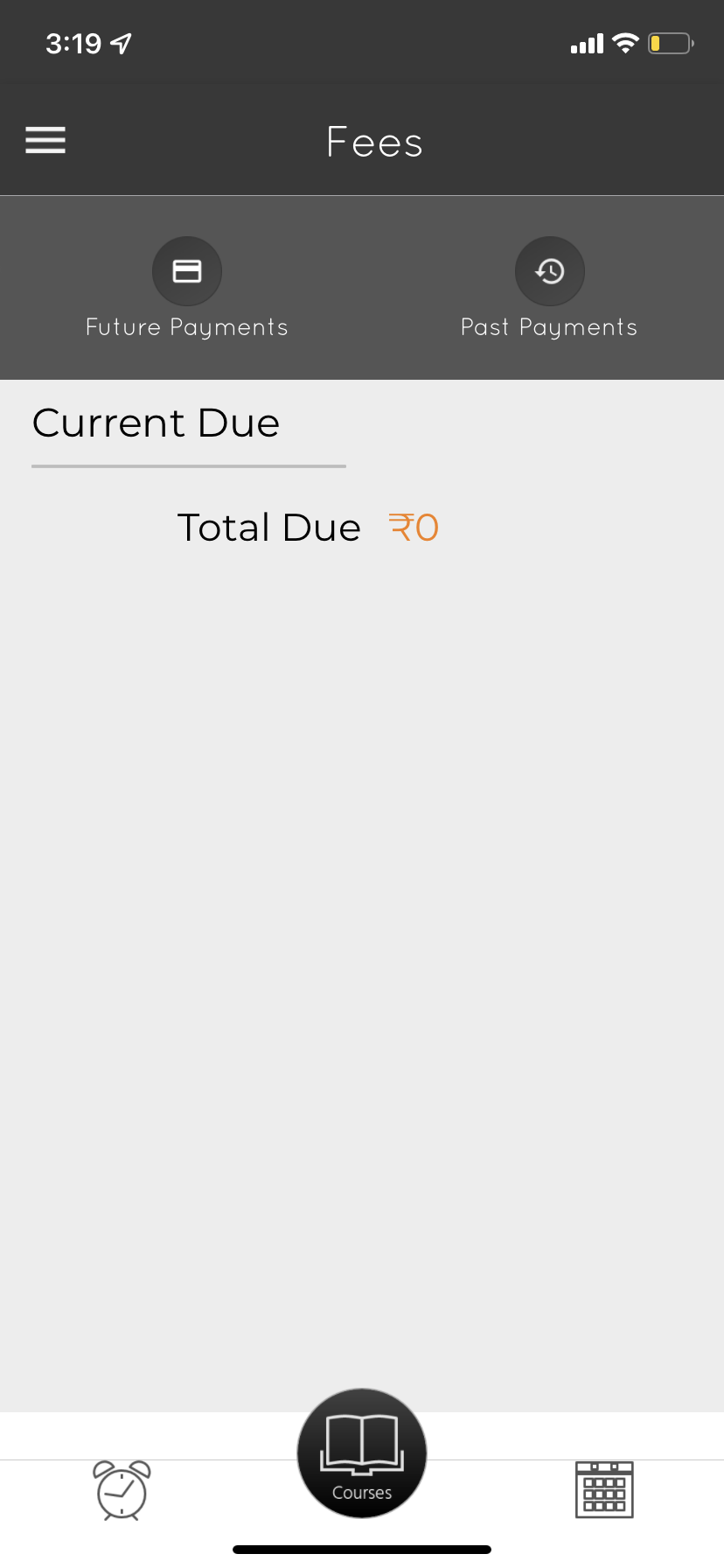The height and width of the screenshot is (1568, 724).
Task: Open the hamburger drawer menu
Action: pos(45,140)
